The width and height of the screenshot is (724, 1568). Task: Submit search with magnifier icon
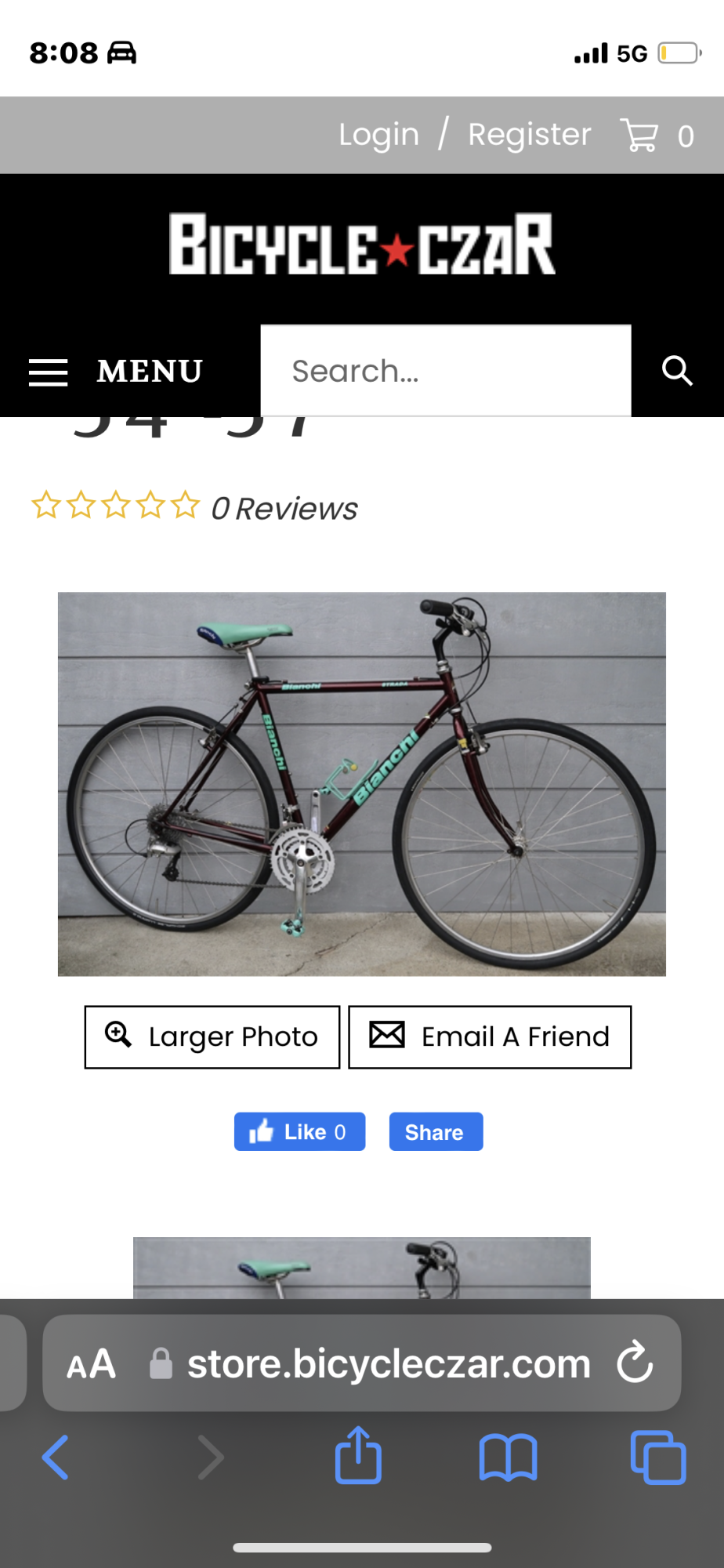pyautogui.click(x=677, y=371)
